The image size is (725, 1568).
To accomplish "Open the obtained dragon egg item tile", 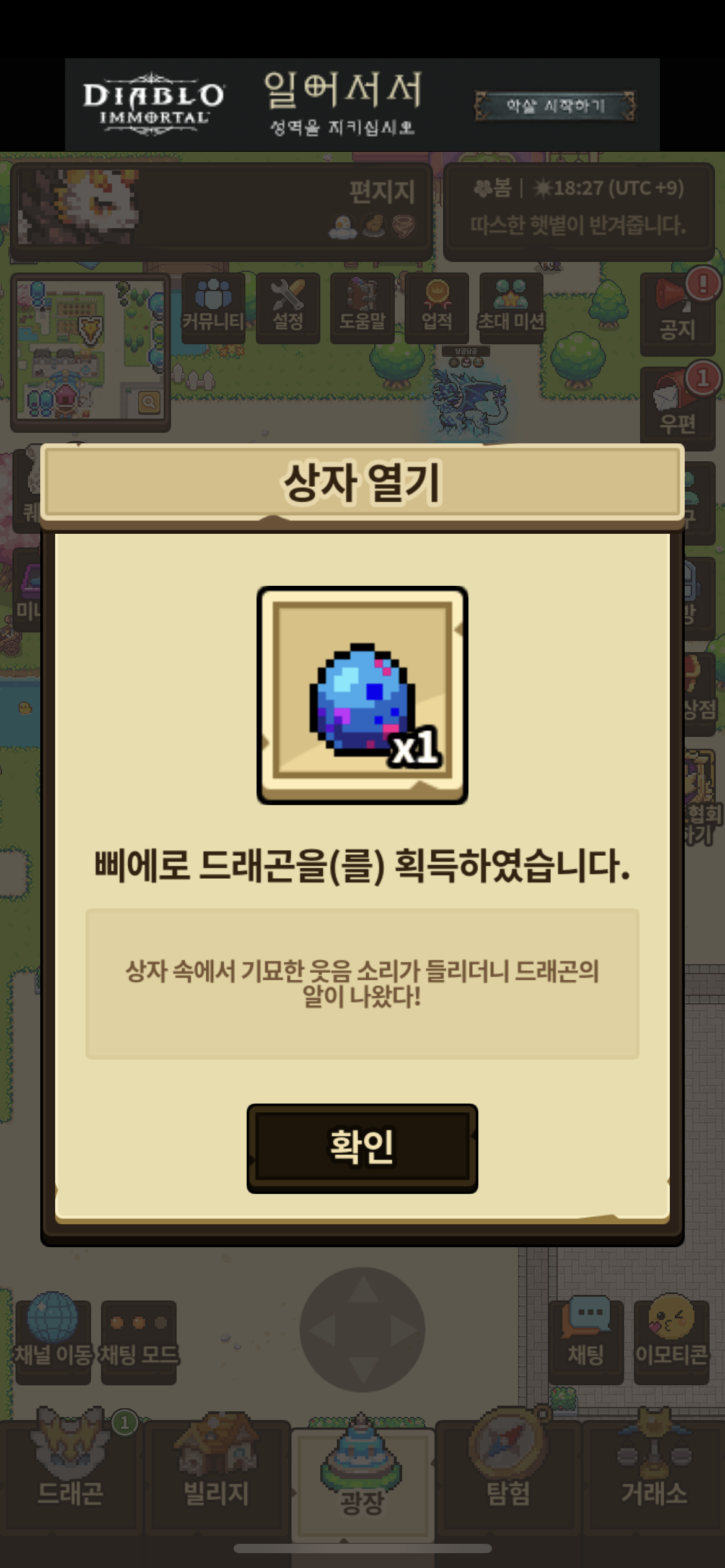I will 362,695.
